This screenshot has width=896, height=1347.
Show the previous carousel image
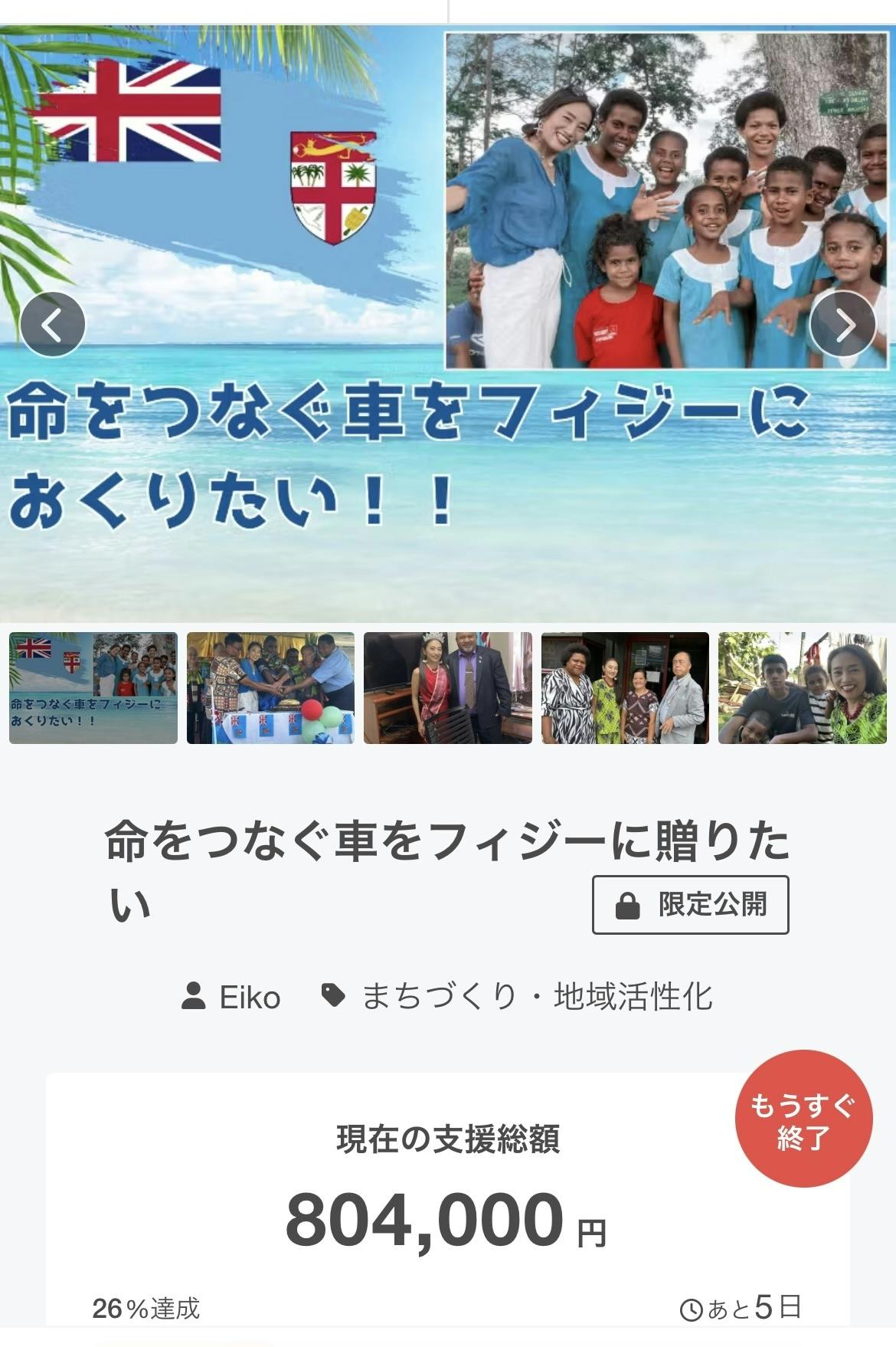52,325
